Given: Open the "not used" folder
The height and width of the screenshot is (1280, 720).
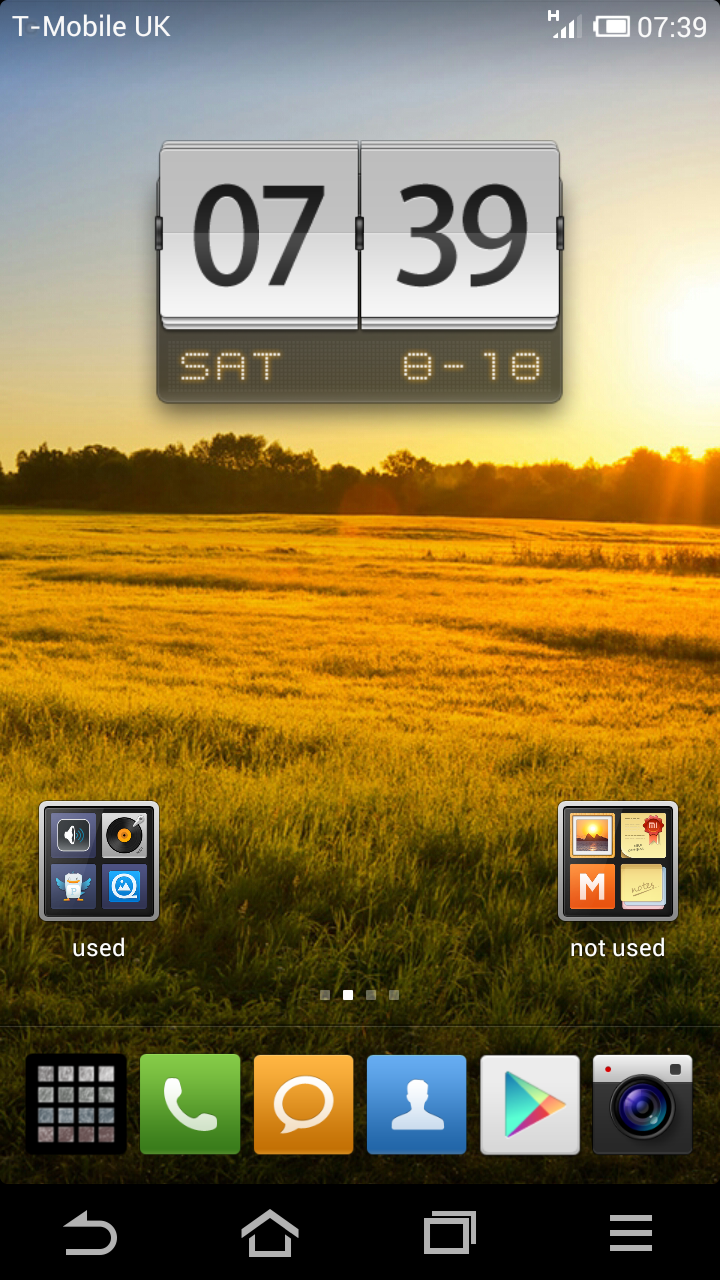Looking at the screenshot, I should coord(617,861).
